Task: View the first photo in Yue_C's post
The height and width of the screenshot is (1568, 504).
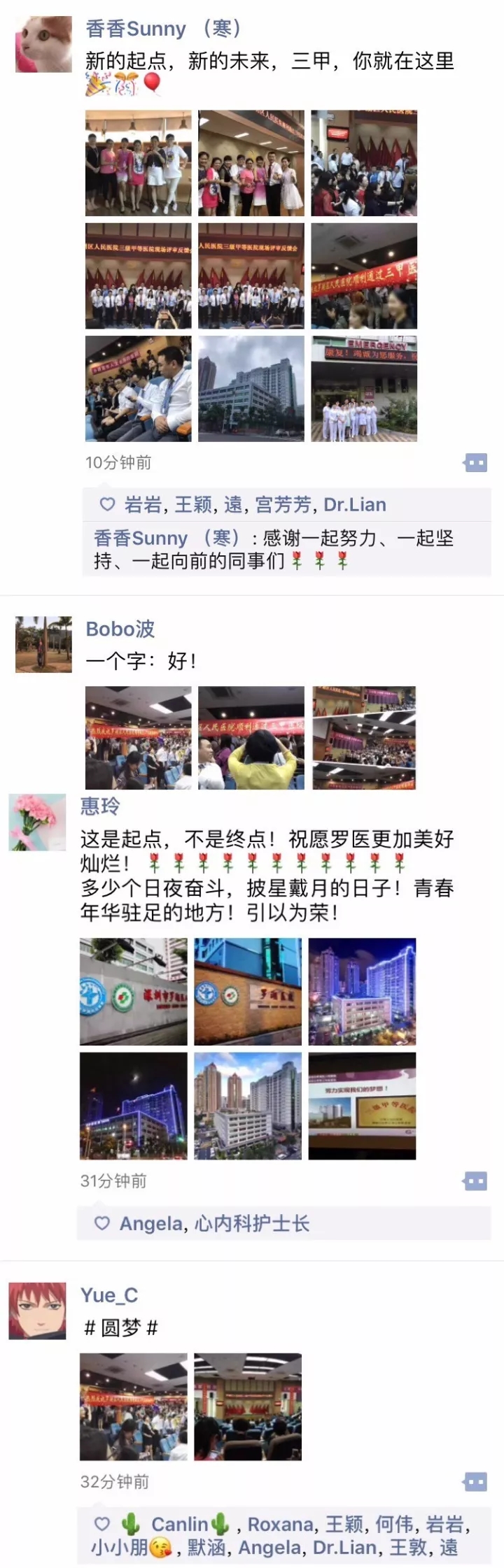Action: tap(133, 1406)
